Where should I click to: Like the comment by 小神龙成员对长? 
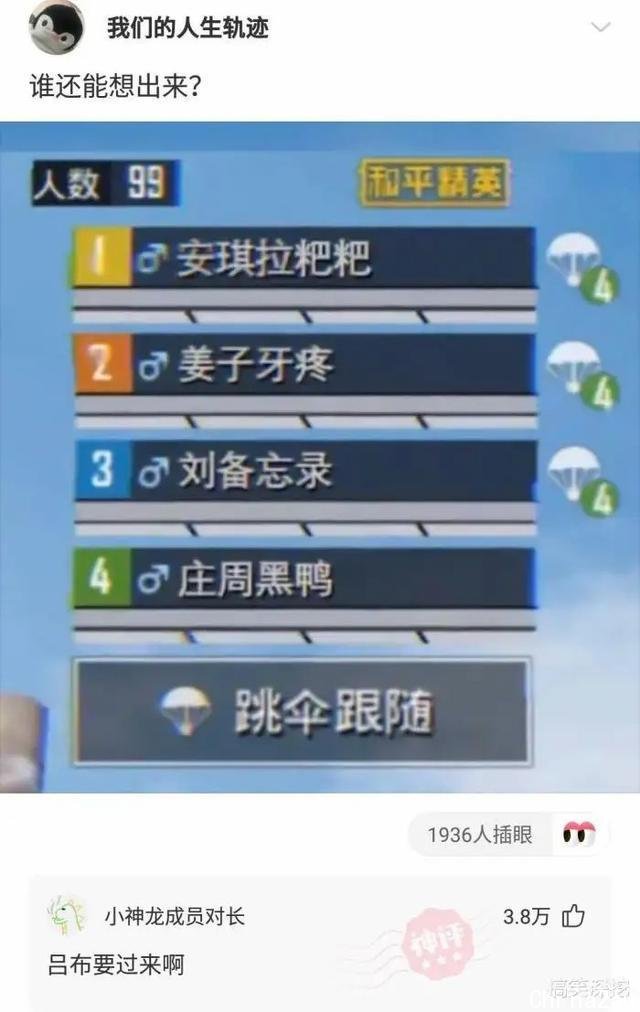574,916
